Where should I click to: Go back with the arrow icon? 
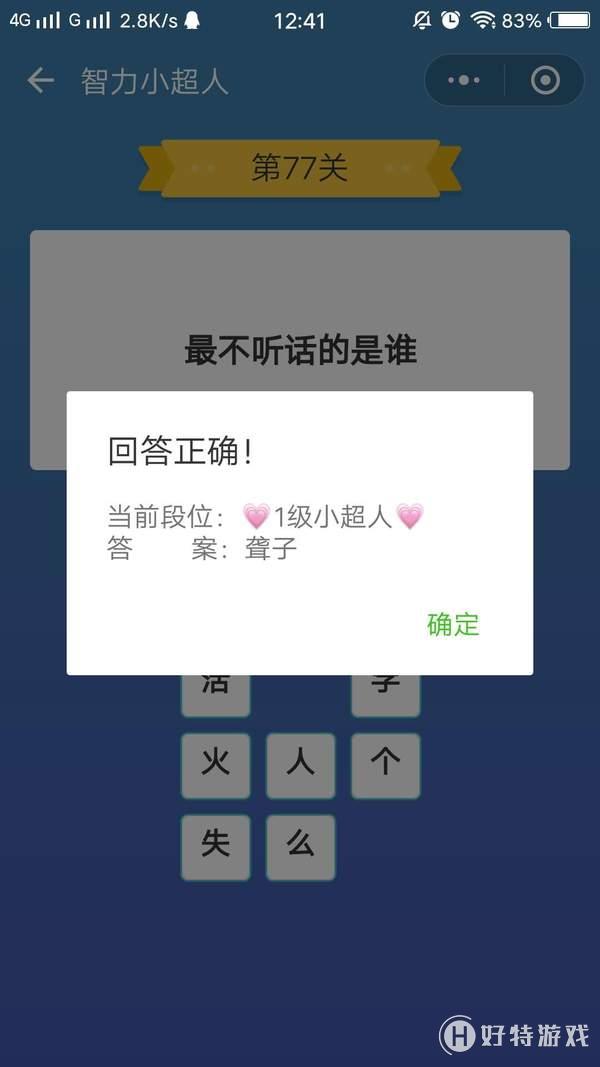pyautogui.click(x=40, y=81)
